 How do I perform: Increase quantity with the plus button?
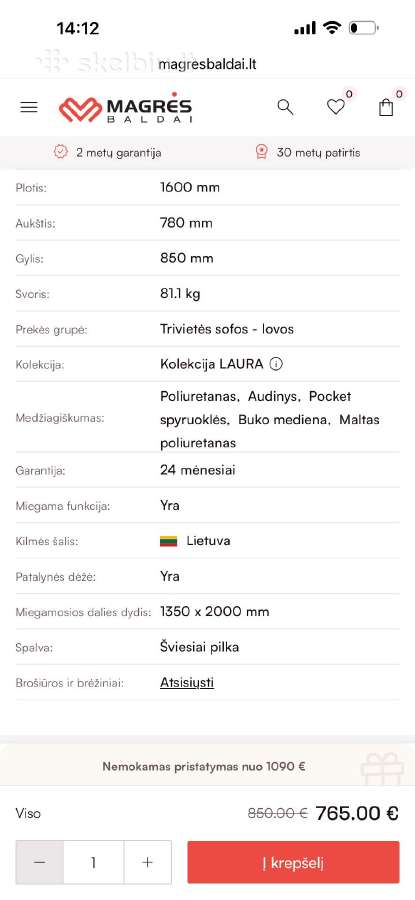148,862
